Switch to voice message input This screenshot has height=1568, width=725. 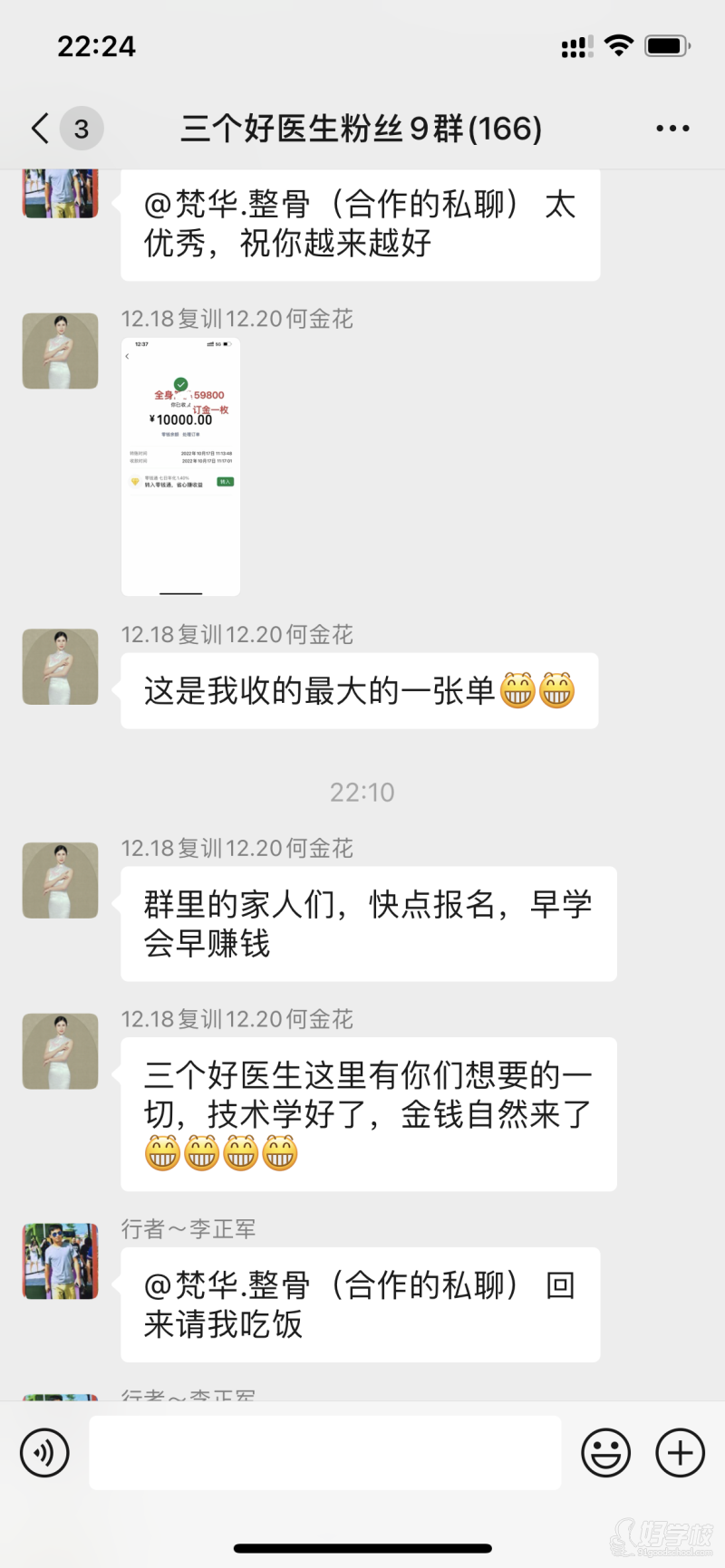coord(44,1453)
